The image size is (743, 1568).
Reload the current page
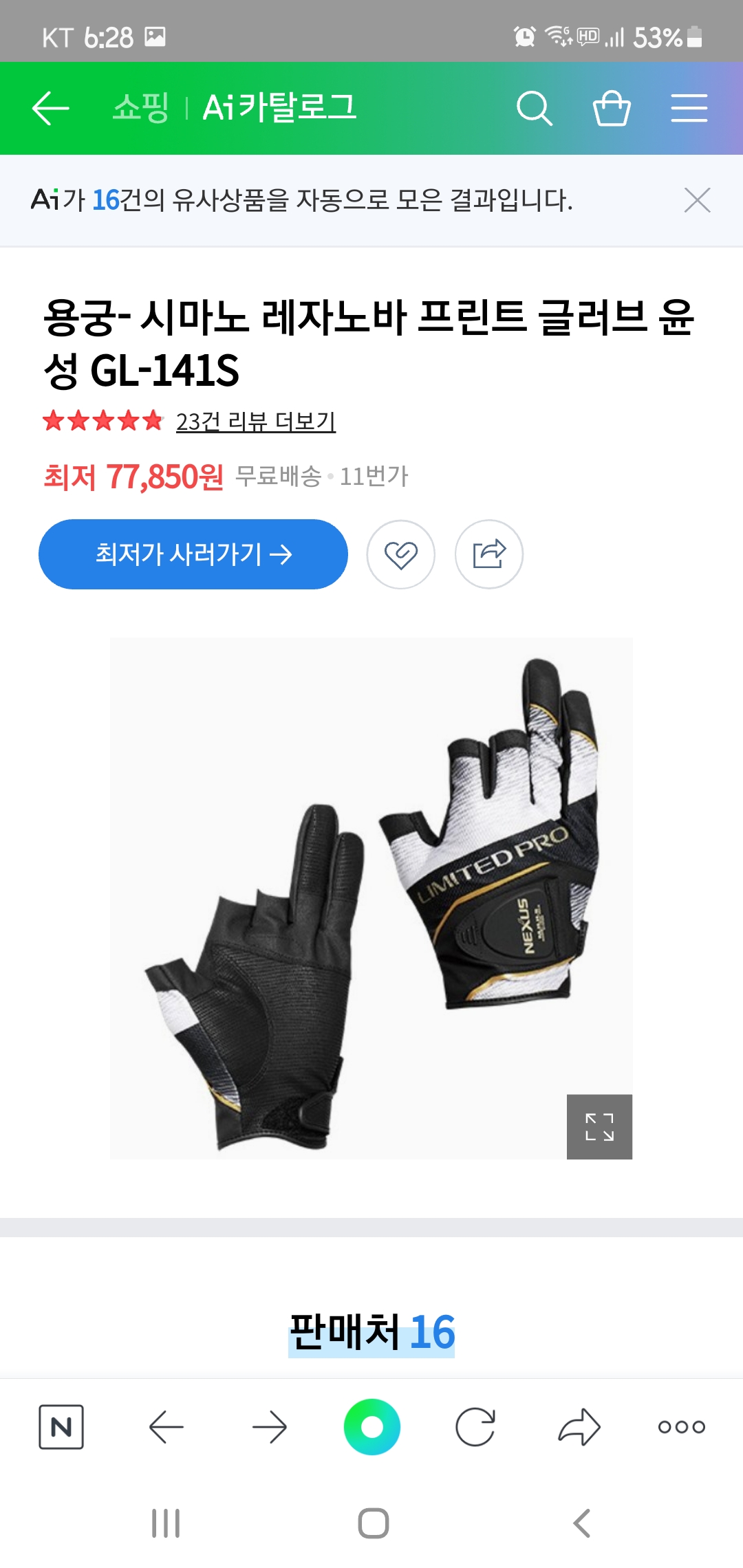(x=475, y=1427)
